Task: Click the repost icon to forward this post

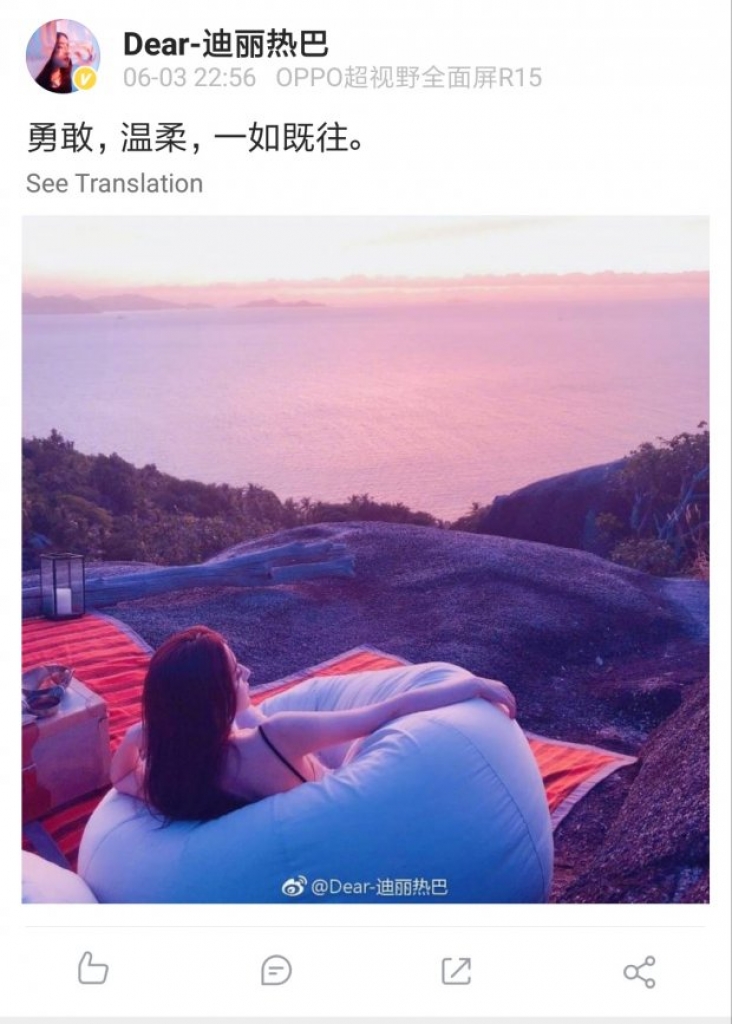Action: (457, 968)
